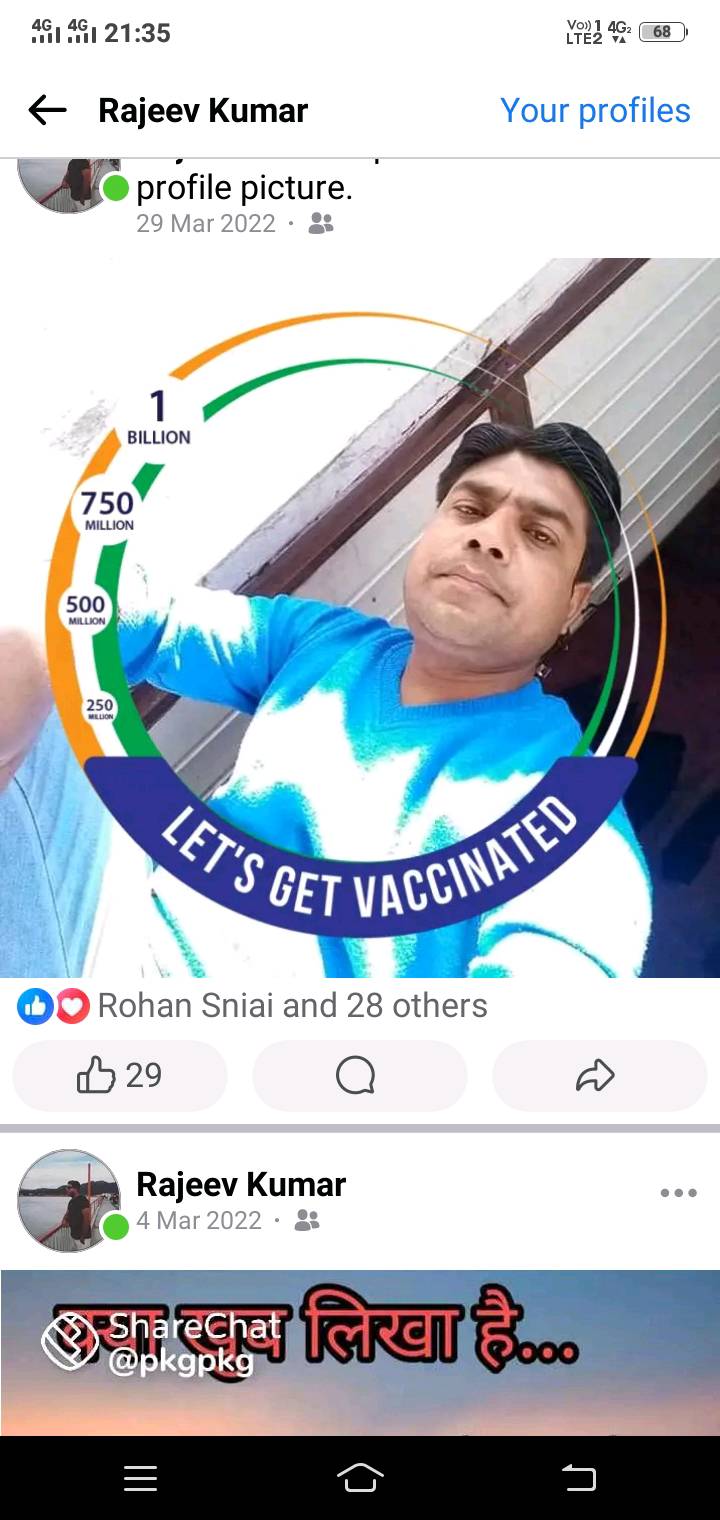
Task: Open overflow menu on the 4 Mar 2022 post
Action: click(x=678, y=1193)
